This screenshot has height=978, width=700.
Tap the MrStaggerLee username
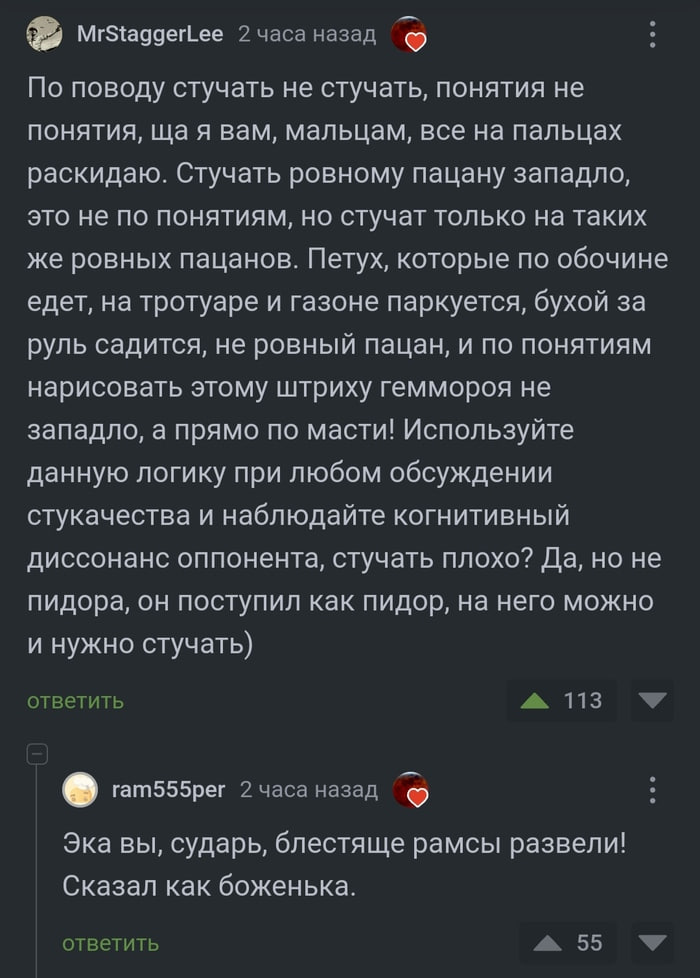(x=150, y=36)
